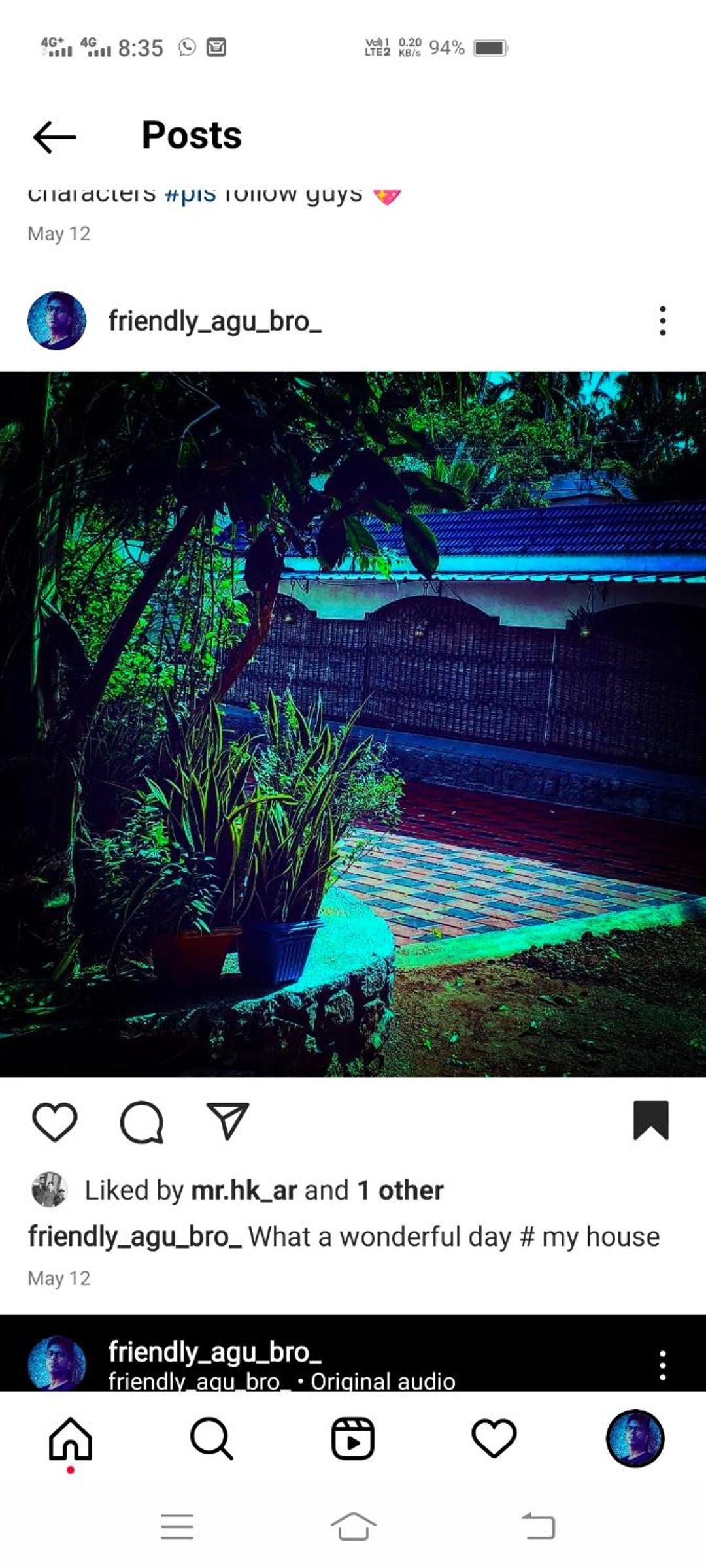Open the house photo in the post
The width and height of the screenshot is (706, 1568).
pyautogui.click(x=353, y=724)
